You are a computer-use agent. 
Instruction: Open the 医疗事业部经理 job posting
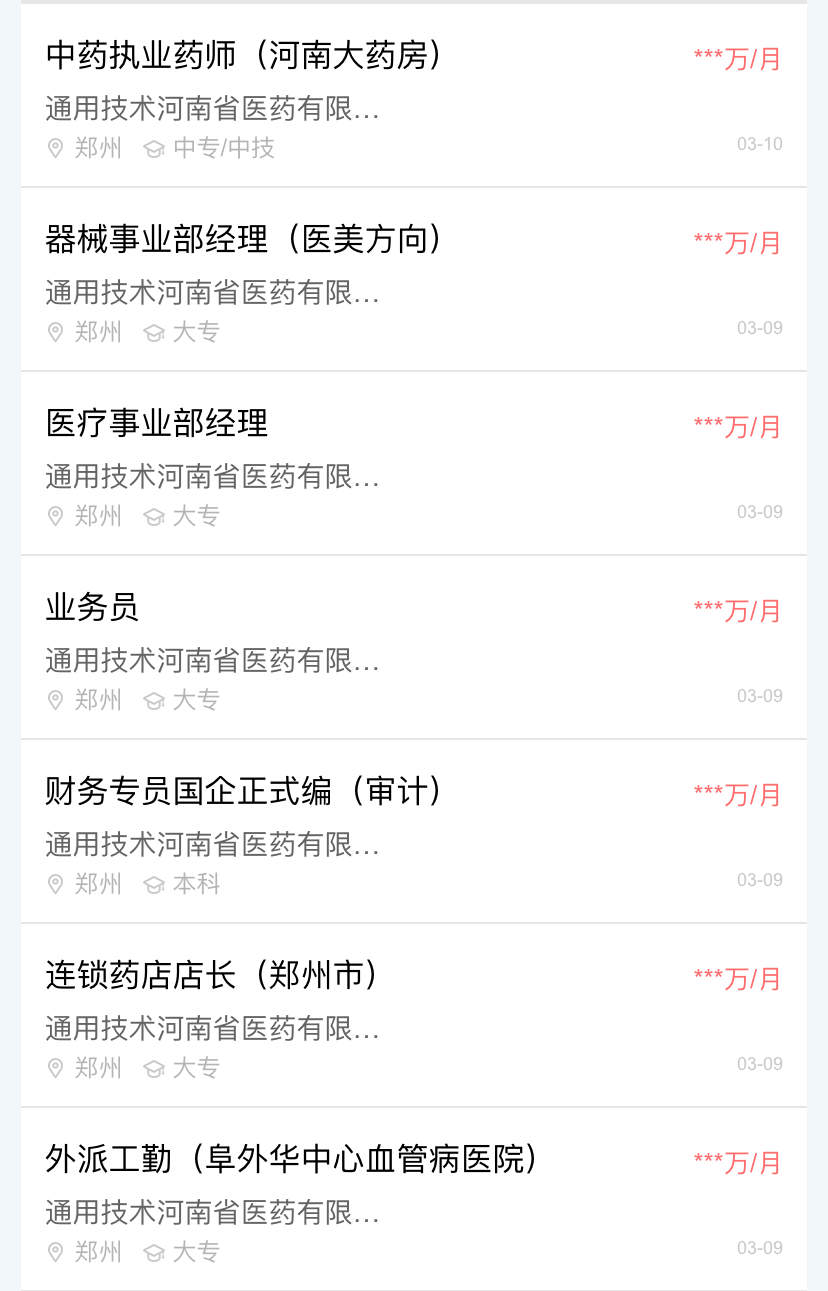[x=158, y=424]
